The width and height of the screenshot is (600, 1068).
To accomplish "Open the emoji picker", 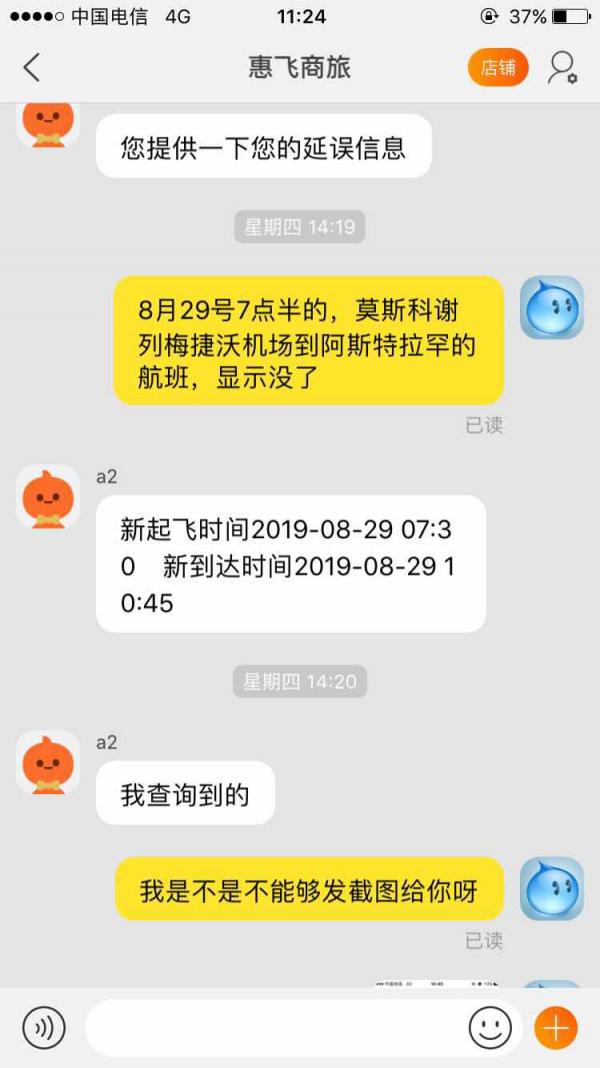I will coord(490,1027).
